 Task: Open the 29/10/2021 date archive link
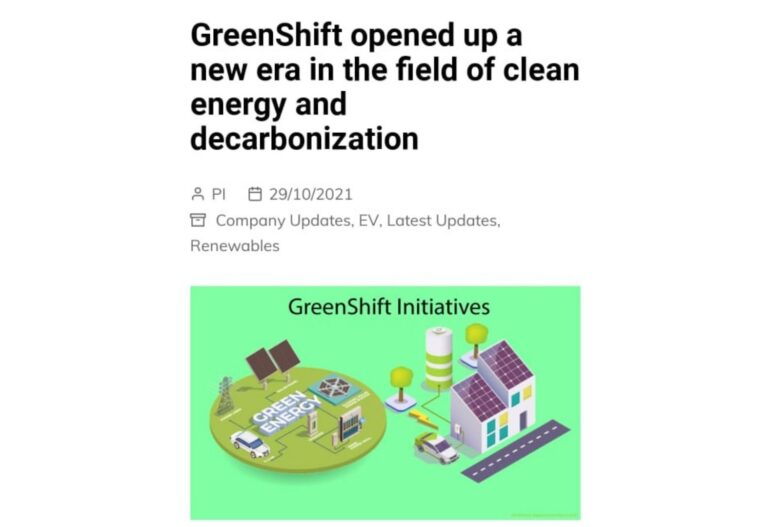(x=310, y=194)
